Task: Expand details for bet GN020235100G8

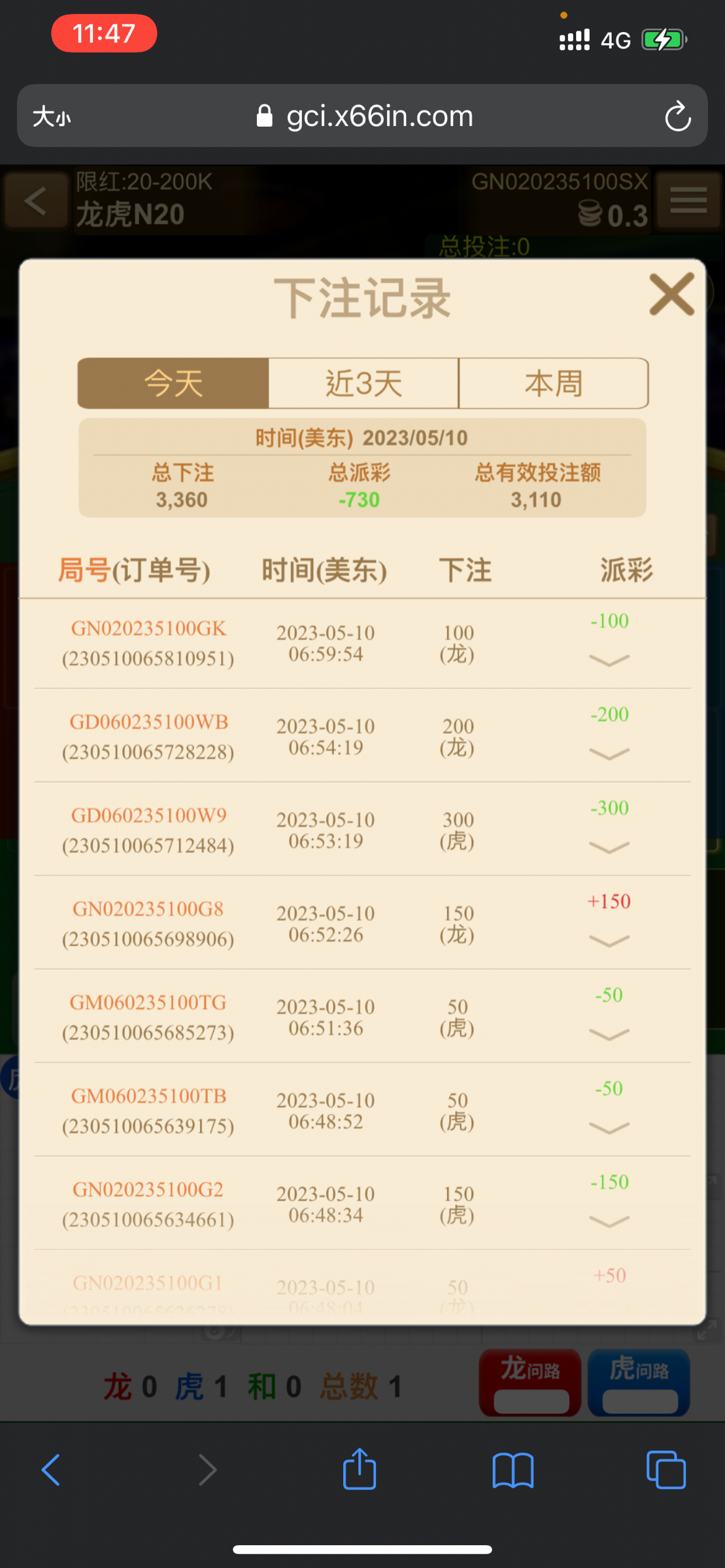Action: pos(609,941)
